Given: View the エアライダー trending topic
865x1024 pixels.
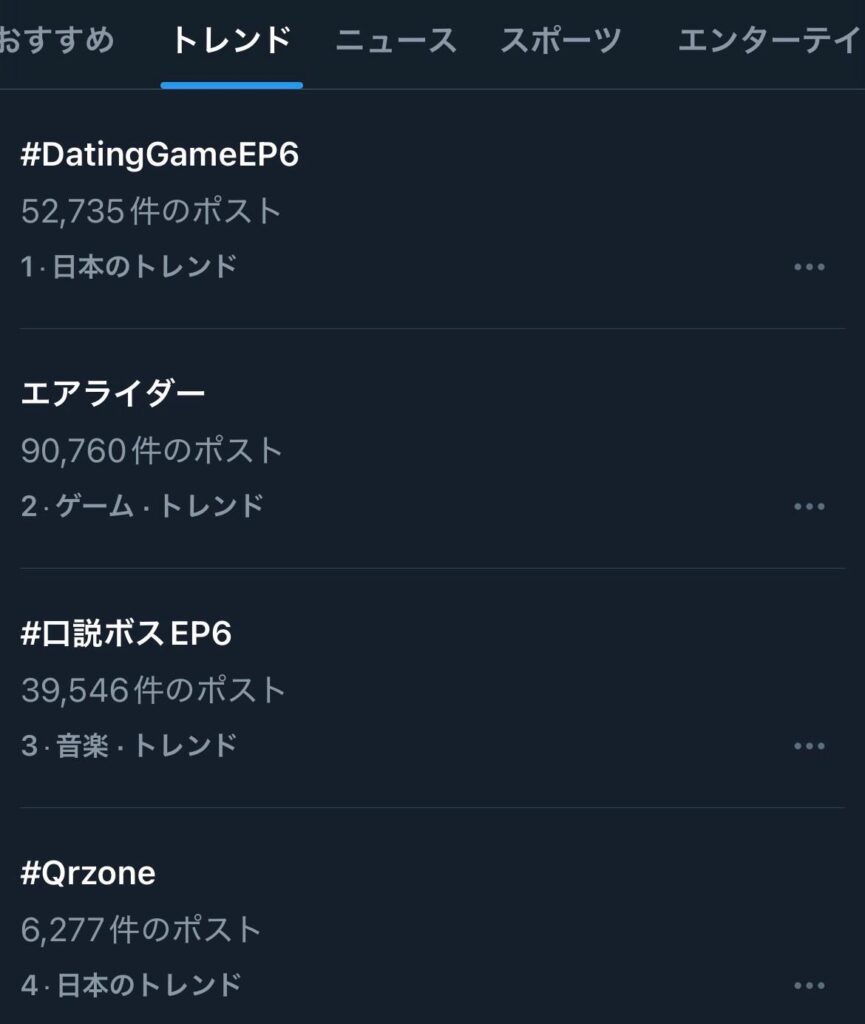Looking at the screenshot, I should 113,394.
